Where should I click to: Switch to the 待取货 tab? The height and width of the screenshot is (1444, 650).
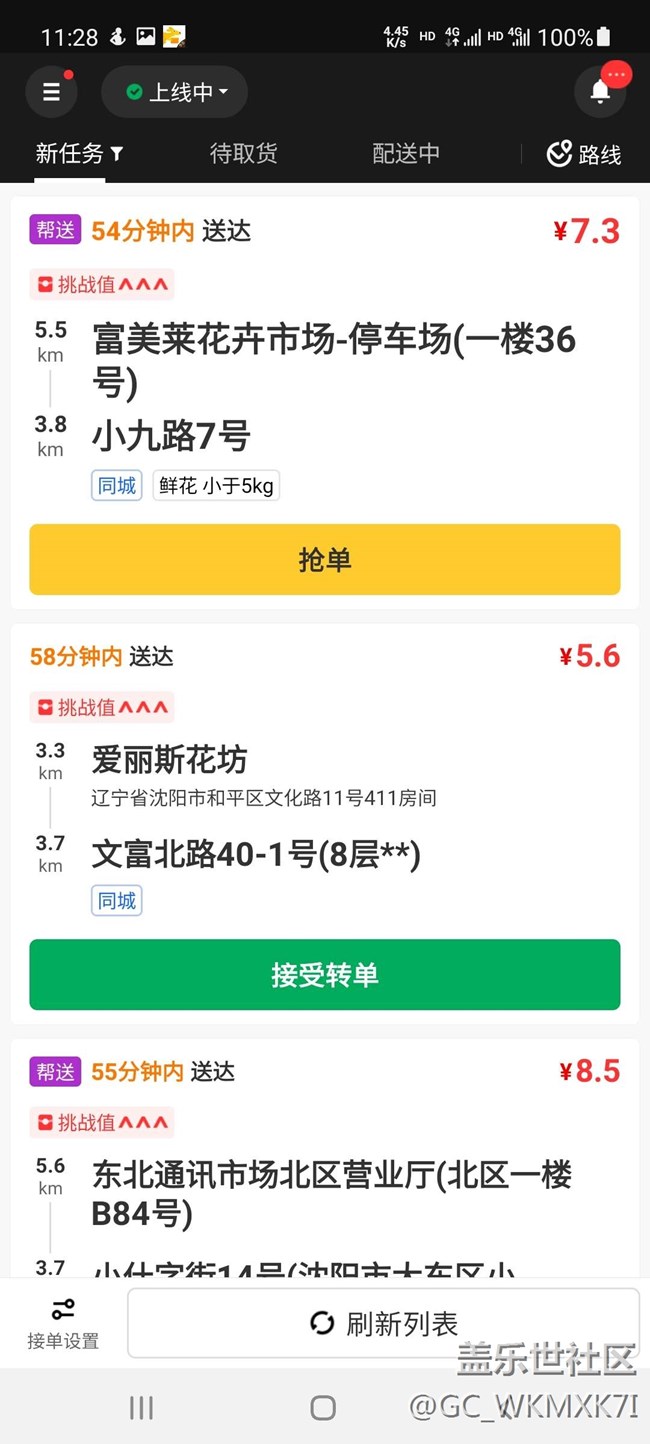[243, 153]
